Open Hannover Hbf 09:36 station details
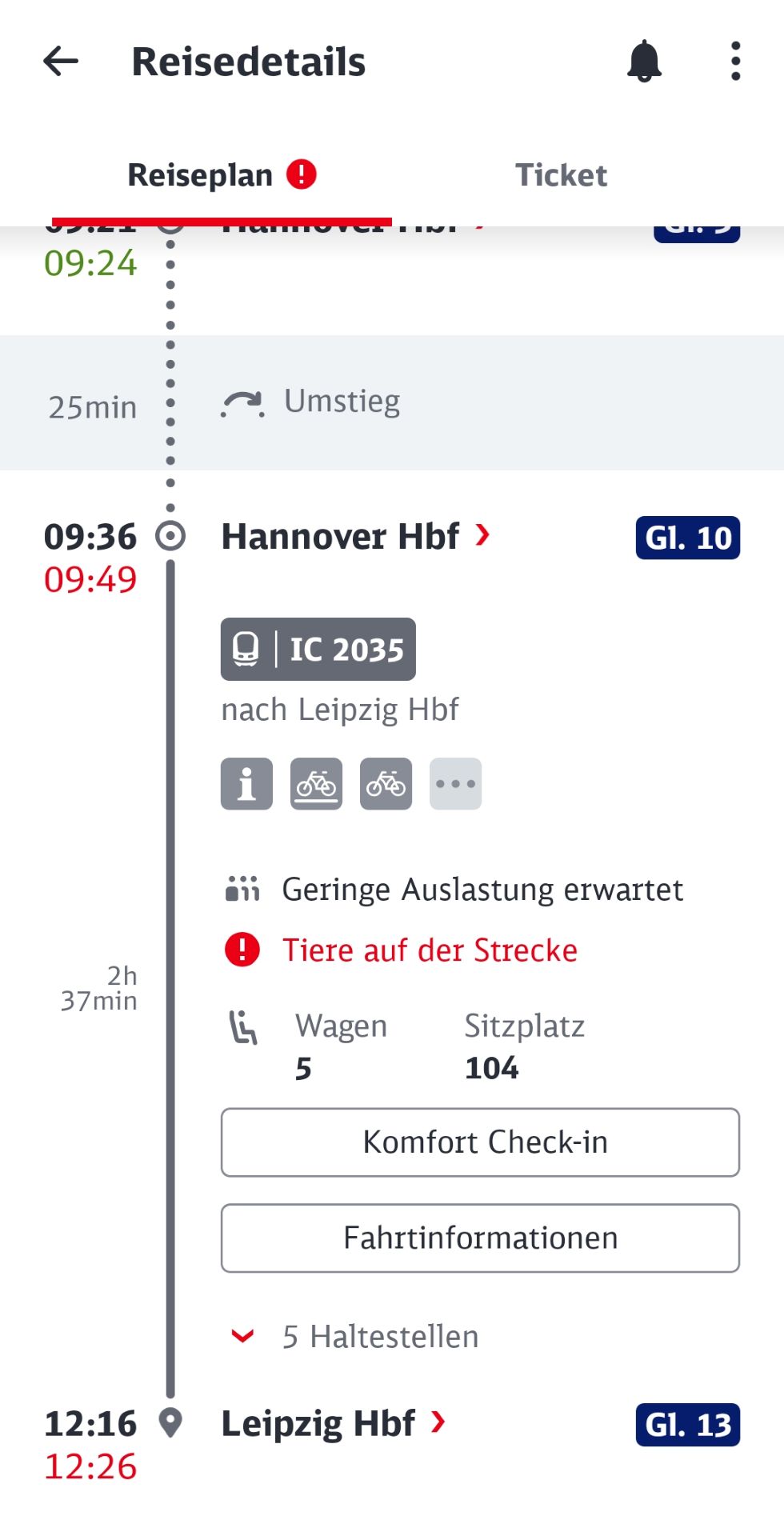This screenshot has width=784, height=1536. (x=355, y=537)
